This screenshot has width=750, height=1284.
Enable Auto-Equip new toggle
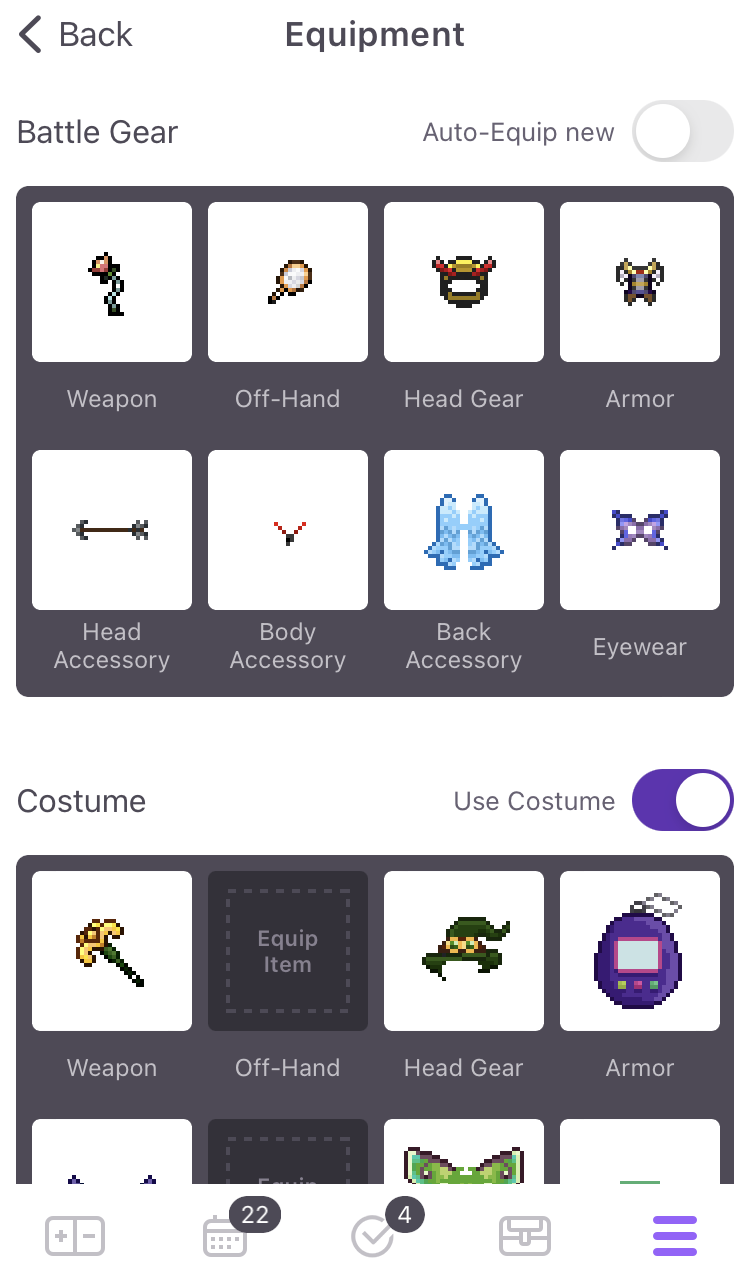pyautogui.click(x=683, y=131)
